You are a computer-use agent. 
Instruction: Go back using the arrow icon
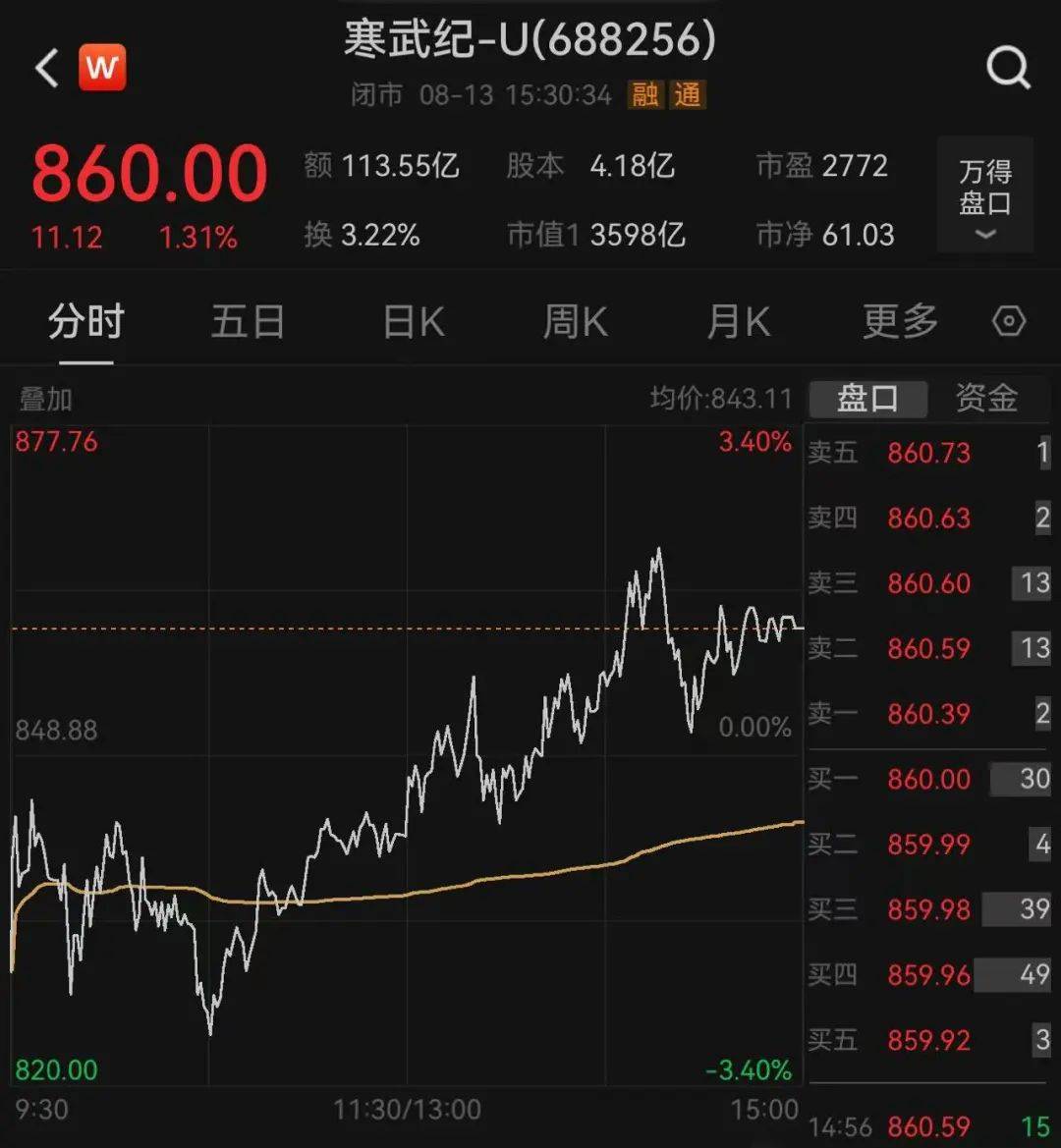[x=47, y=69]
